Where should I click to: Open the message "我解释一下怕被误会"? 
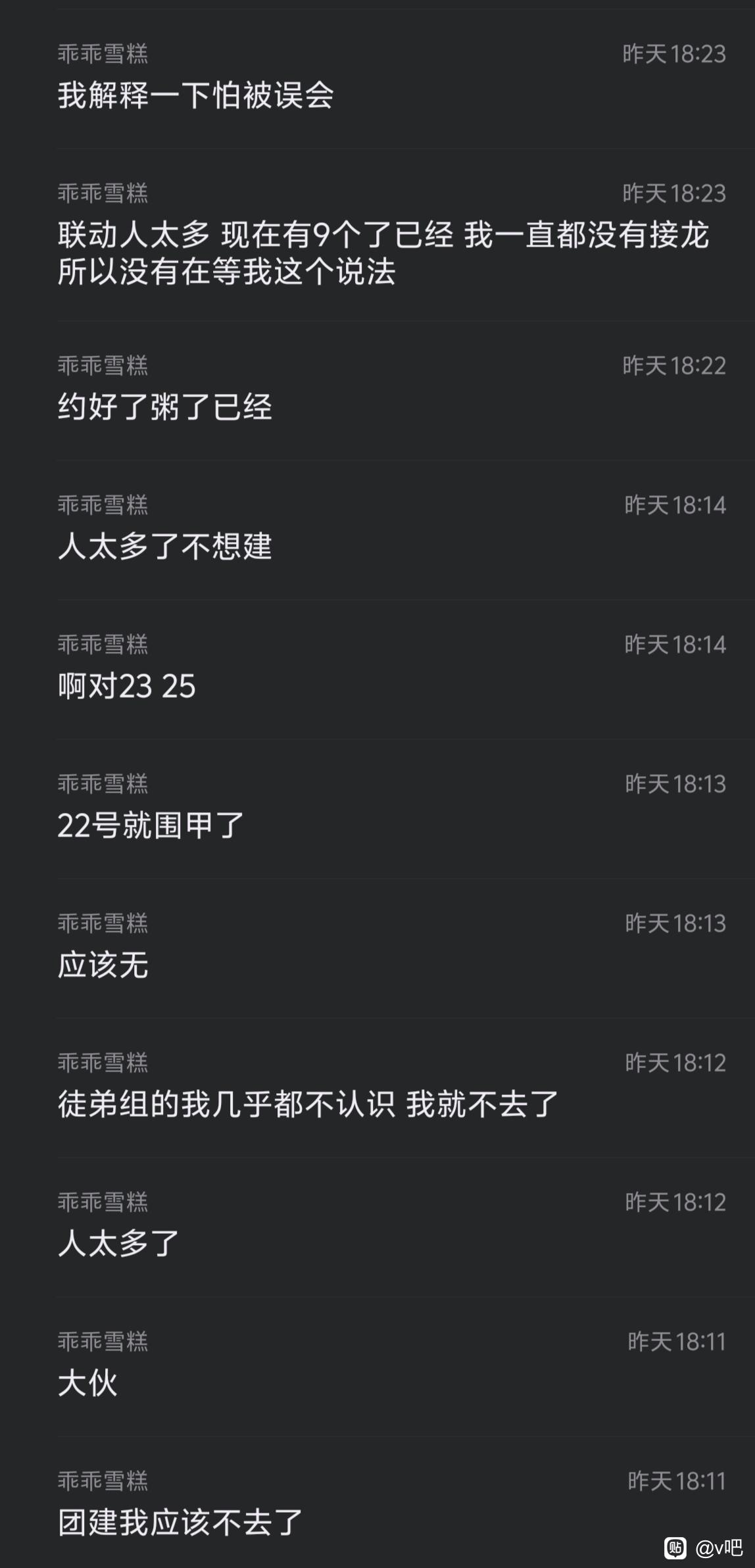tap(195, 95)
